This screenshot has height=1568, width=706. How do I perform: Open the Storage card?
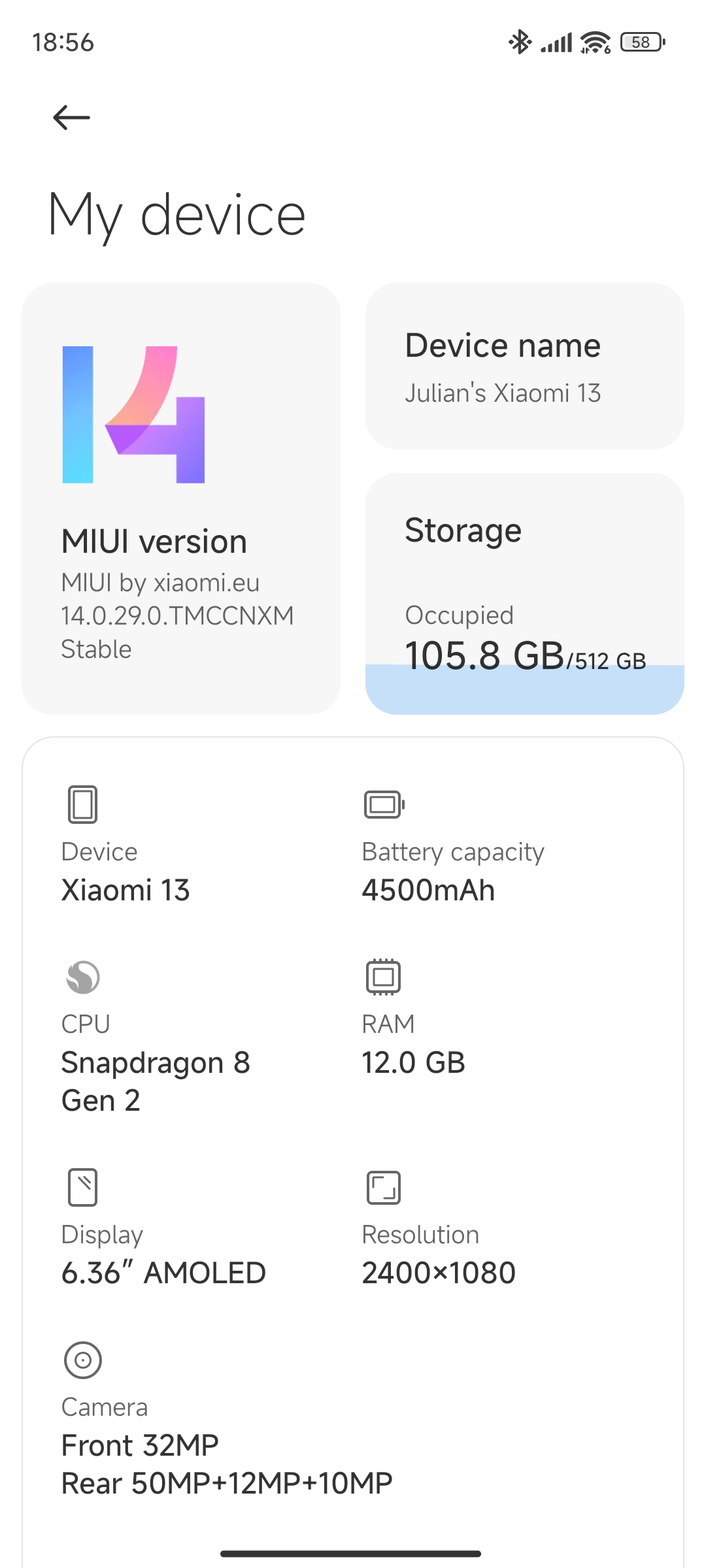click(x=524, y=593)
